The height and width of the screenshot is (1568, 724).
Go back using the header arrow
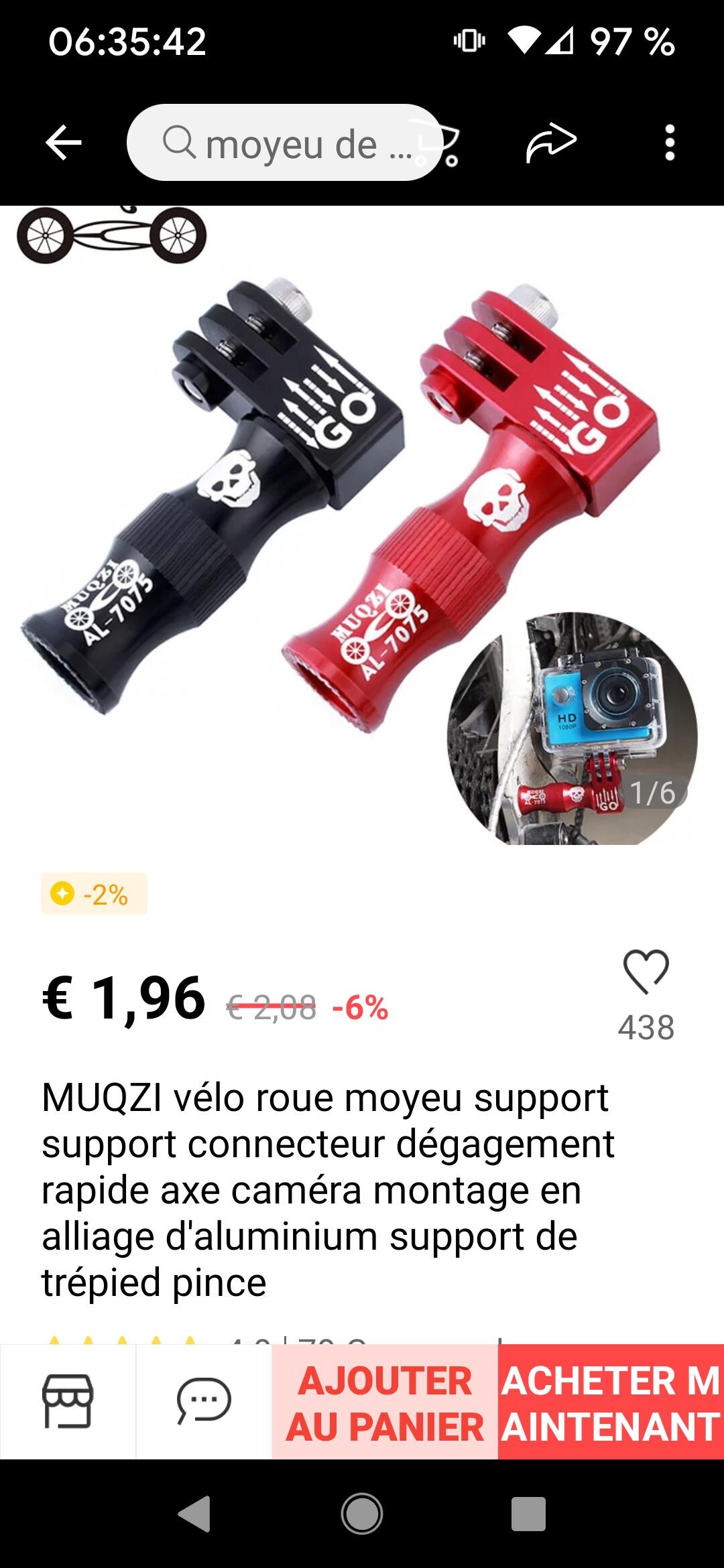pyautogui.click(x=64, y=143)
